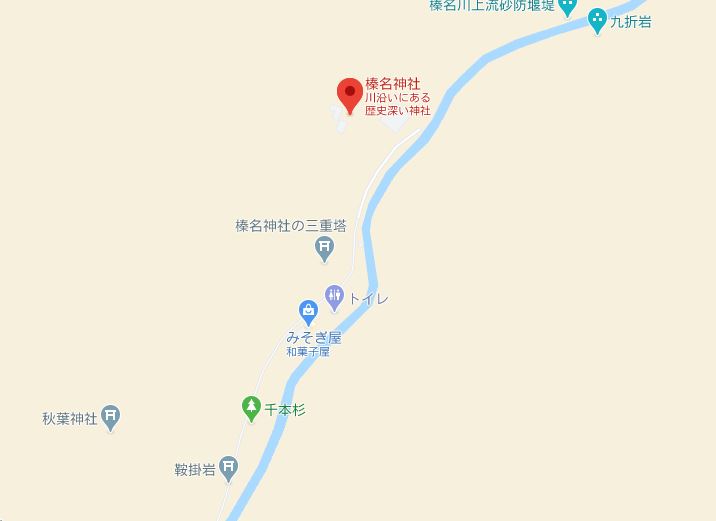Tap the 榛名川上流砂防堰堤 marker

tap(567, 6)
